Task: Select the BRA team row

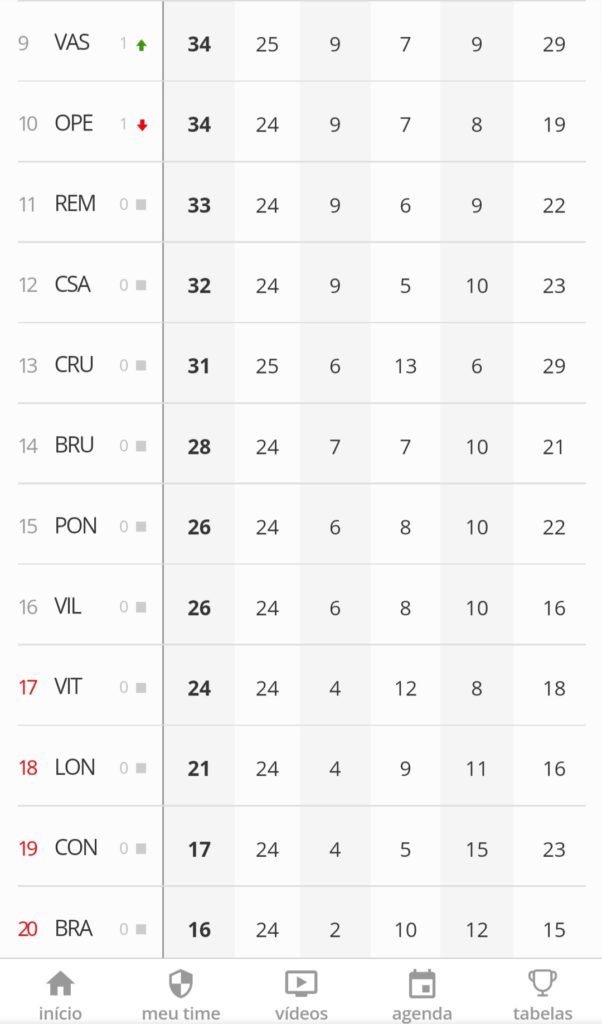Action: (x=74, y=929)
